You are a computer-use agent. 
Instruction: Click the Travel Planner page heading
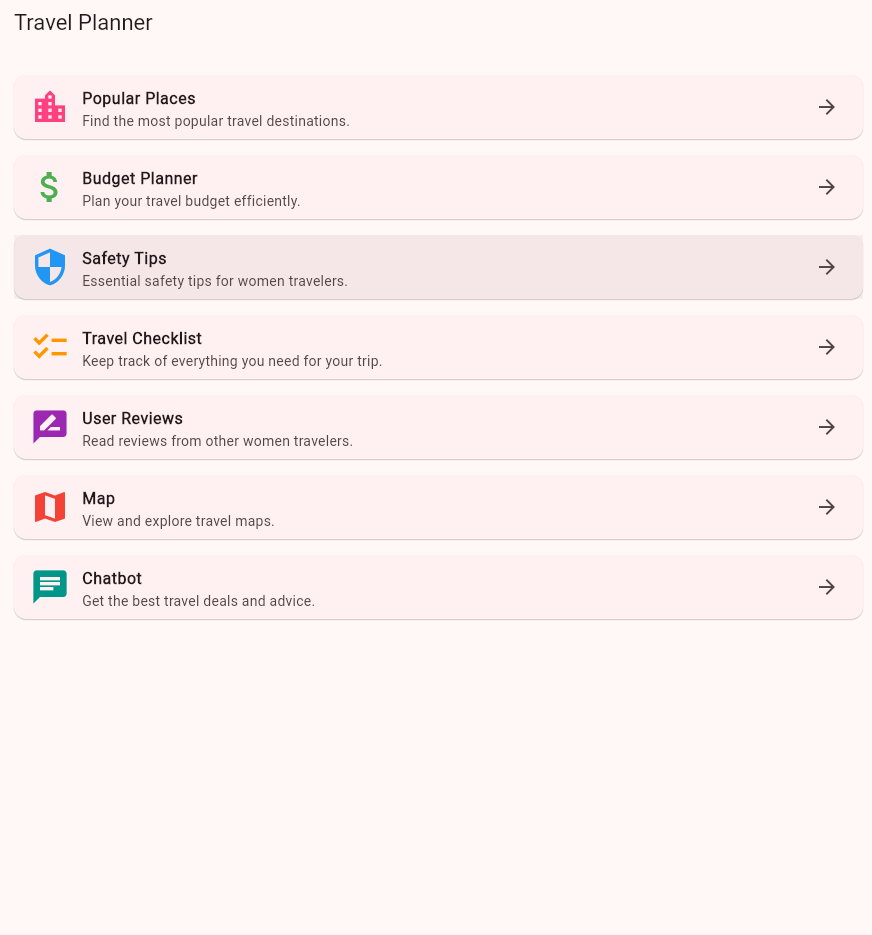82,22
